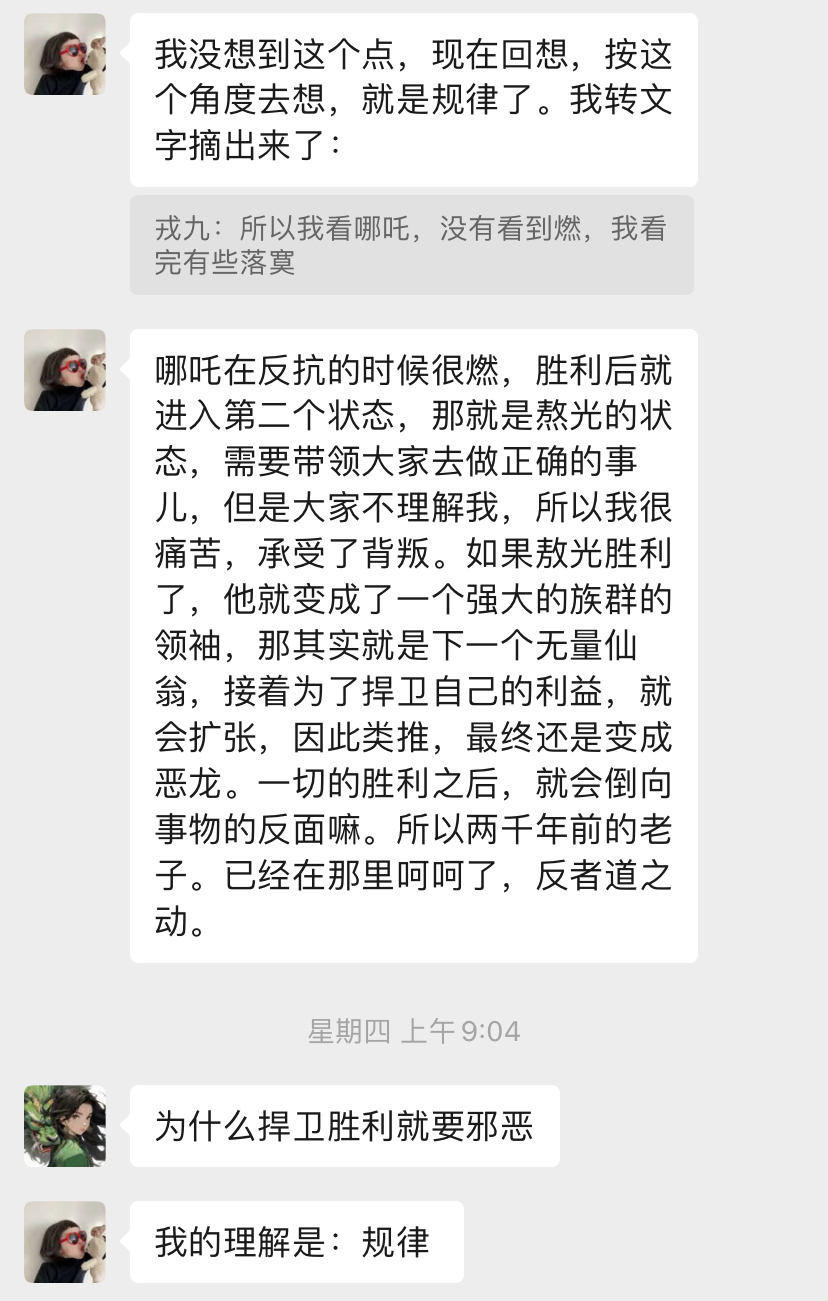This screenshot has width=828, height=1301.
Task: Open the quoted message from 戎九
Action: (411, 245)
